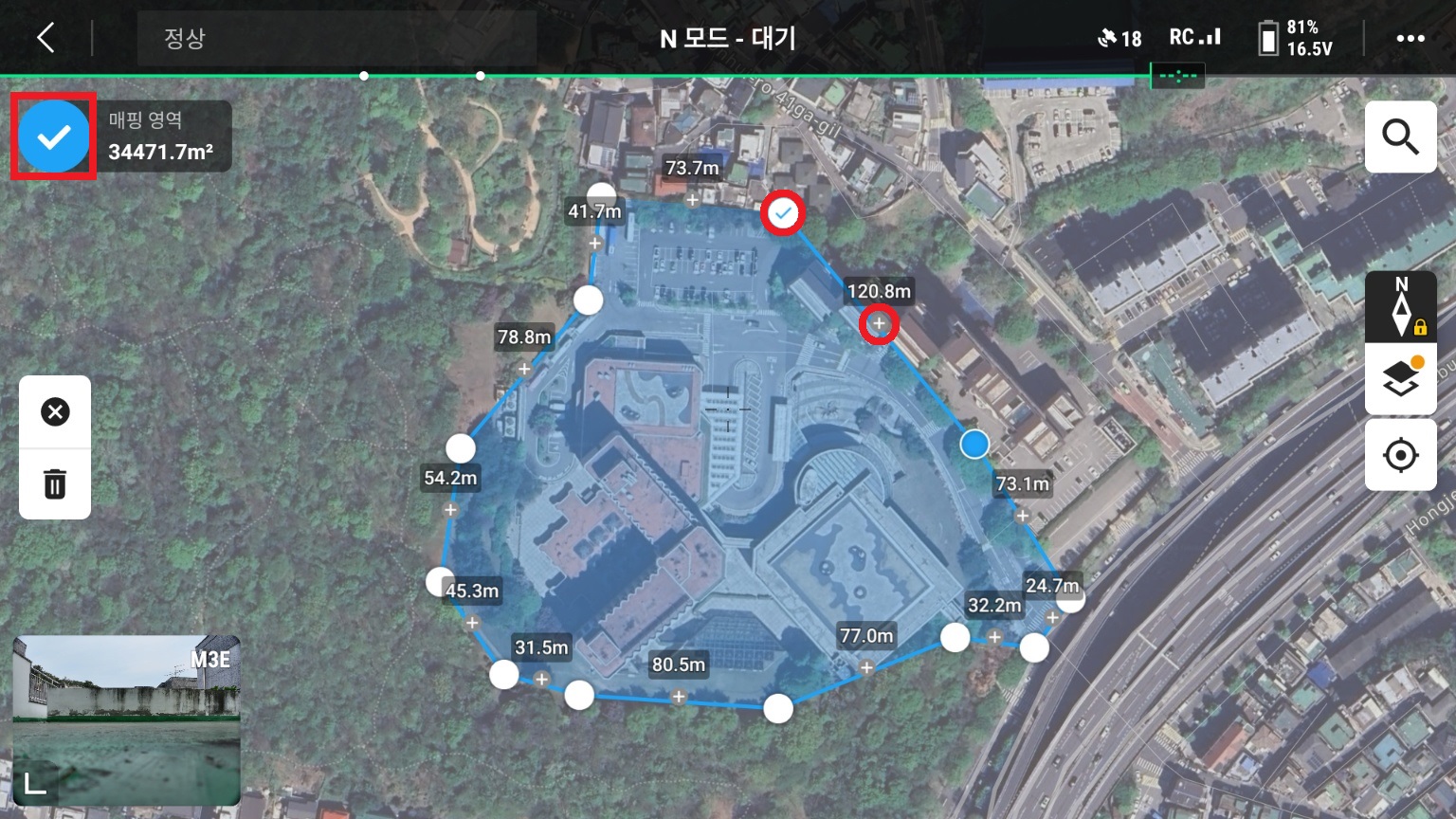Add a vertex on the 54.2m edge

coord(450,510)
